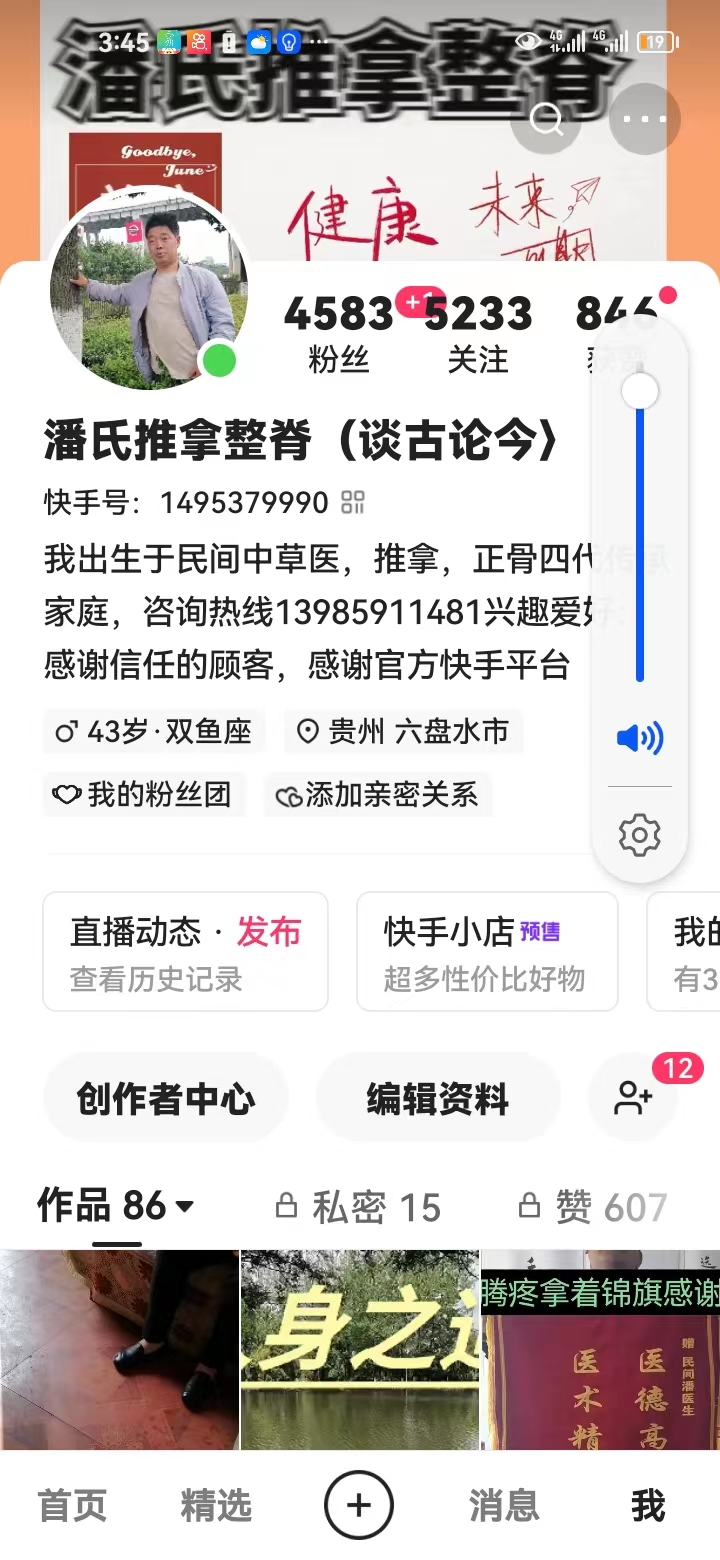Open the add-friends icon with badge 12
Screen dimensions: 720x1560
tap(635, 1098)
